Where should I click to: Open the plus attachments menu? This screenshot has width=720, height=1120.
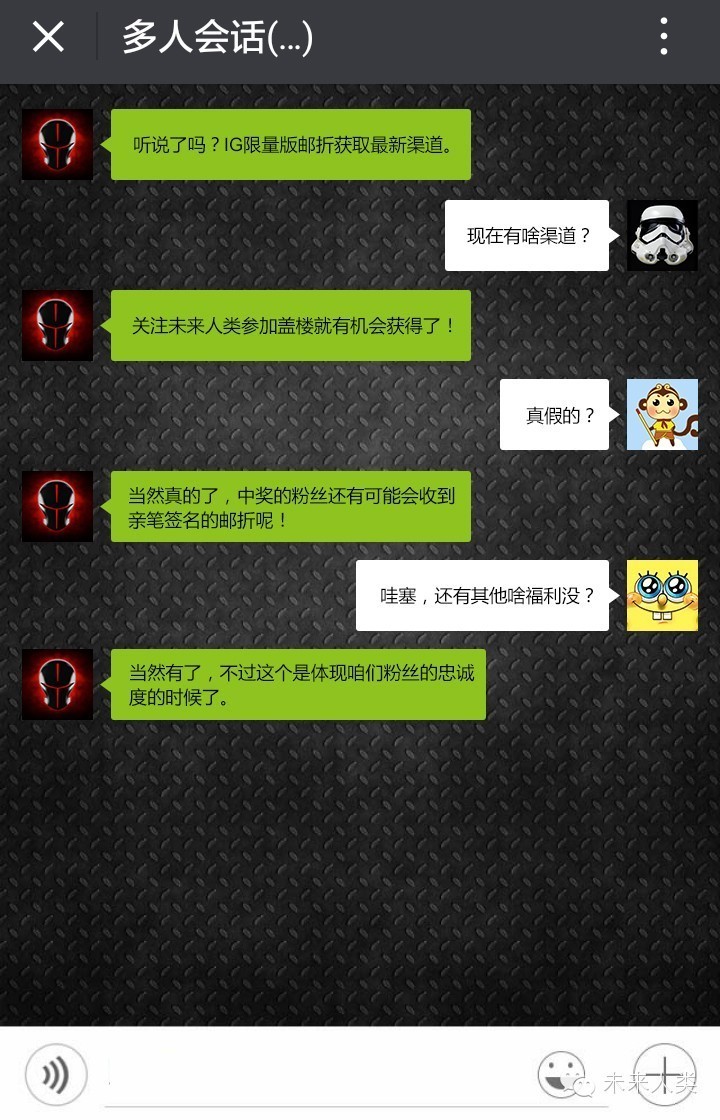tap(664, 1074)
